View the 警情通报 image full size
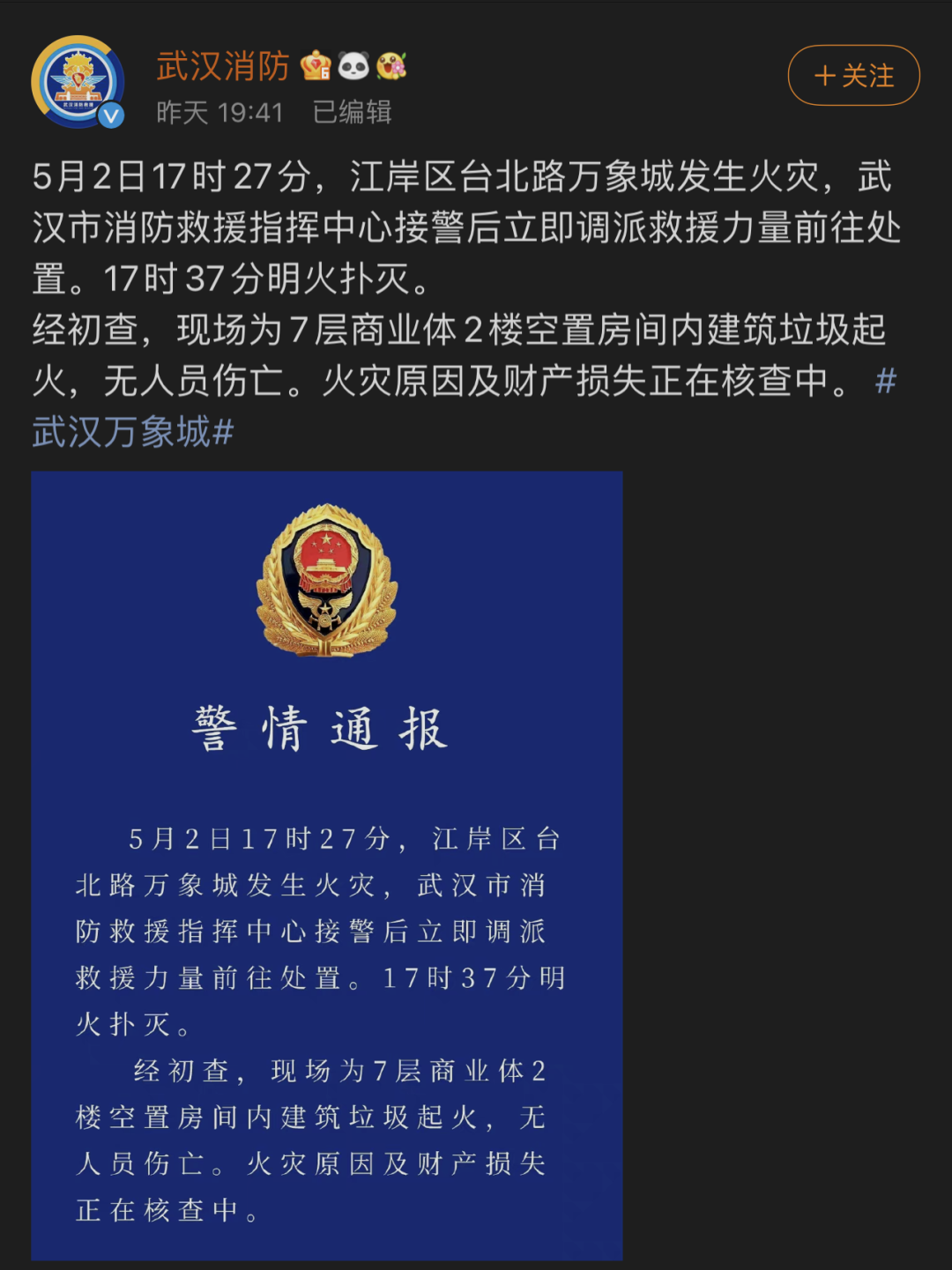 (327, 865)
